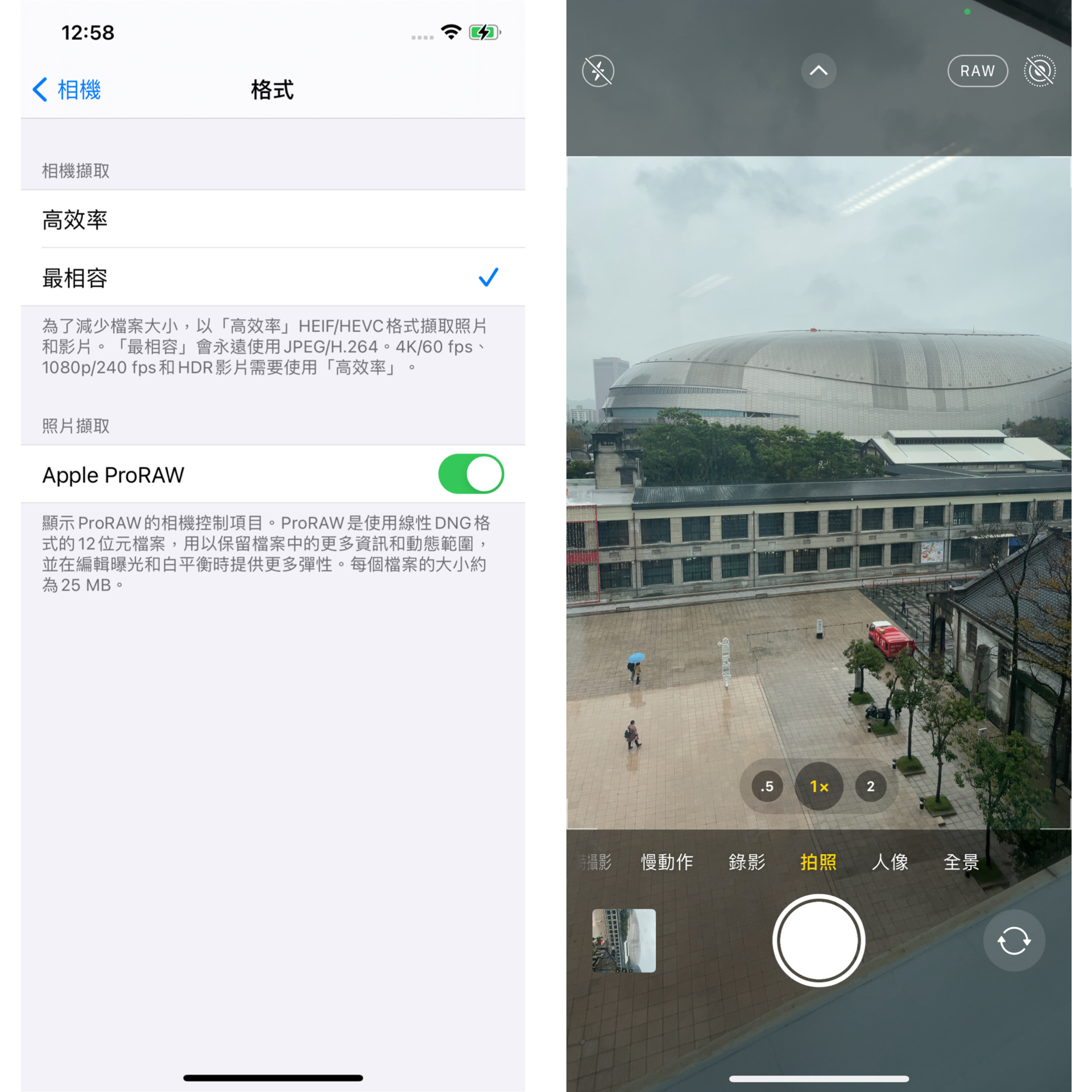This screenshot has width=1092, height=1092.
Task: Select 最相容 capture format
Action: [x=272, y=278]
